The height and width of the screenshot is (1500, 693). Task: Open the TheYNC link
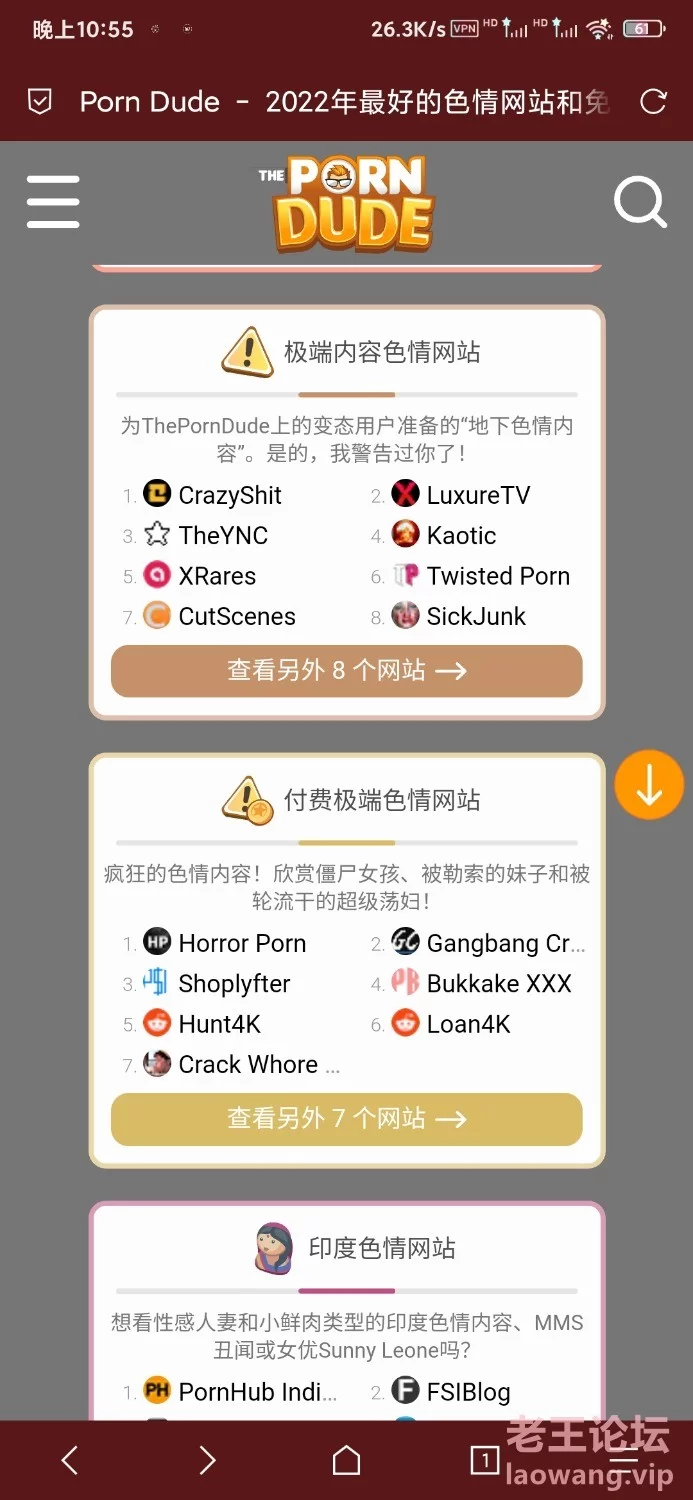click(x=205, y=535)
